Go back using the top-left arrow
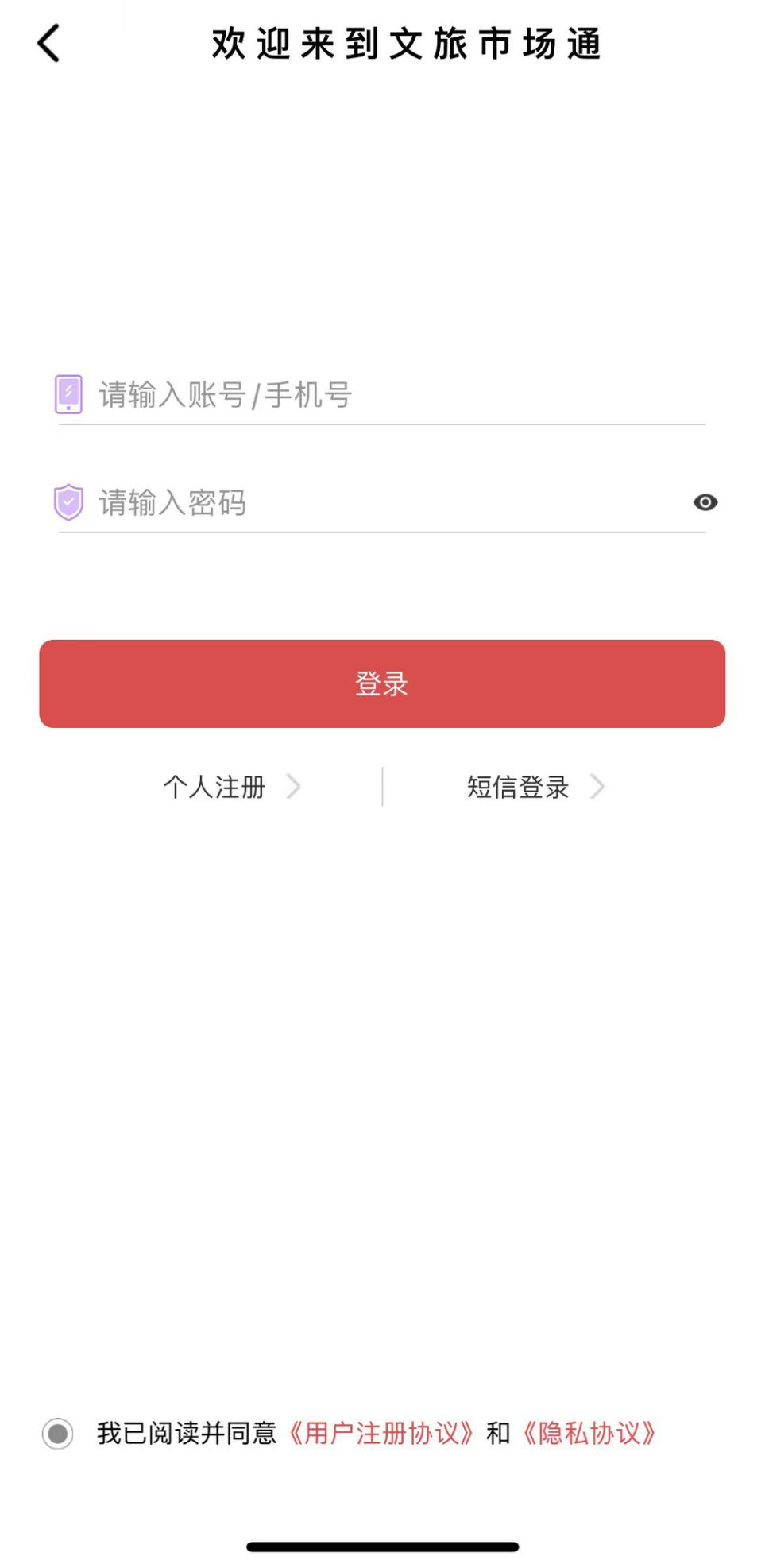The image size is (765, 1568). [x=49, y=43]
